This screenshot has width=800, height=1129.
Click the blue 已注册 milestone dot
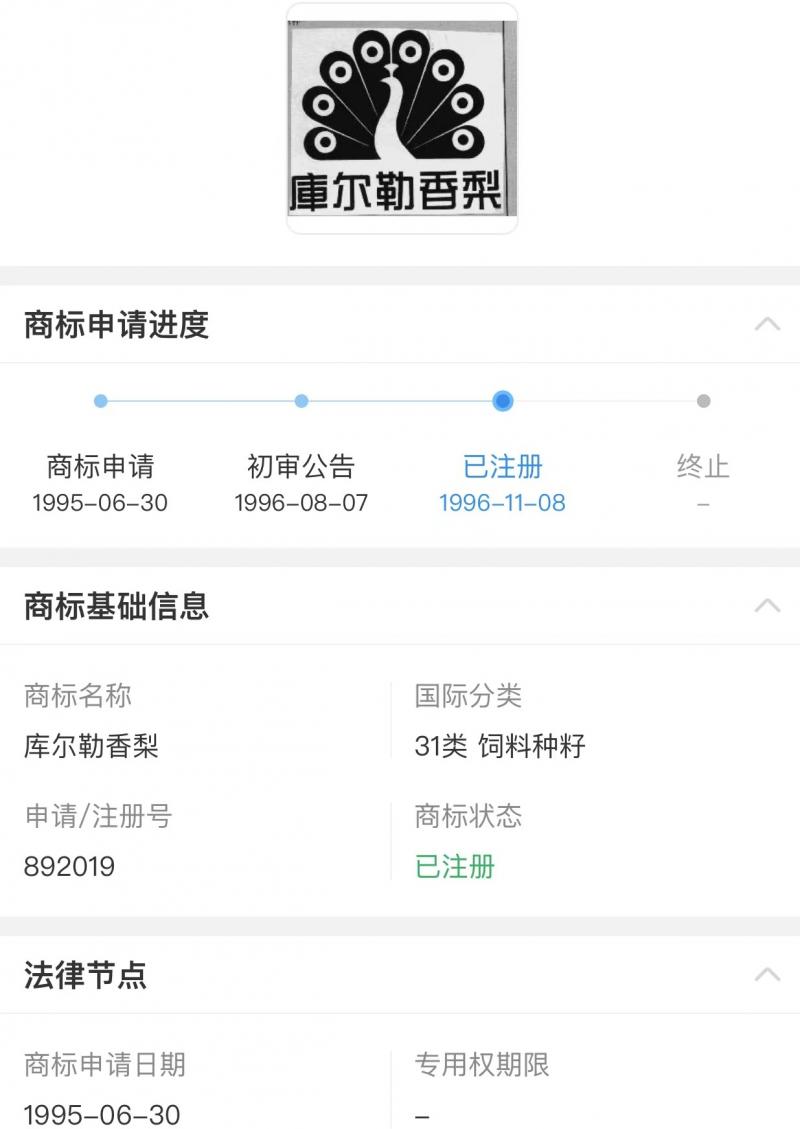point(503,401)
